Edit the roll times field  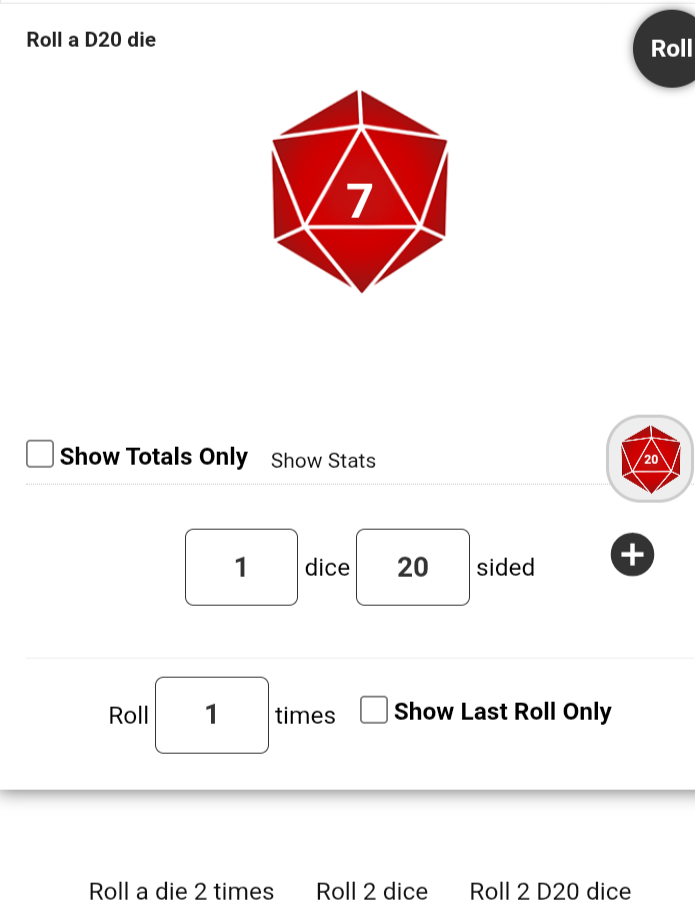pyautogui.click(x=212, y=715)
